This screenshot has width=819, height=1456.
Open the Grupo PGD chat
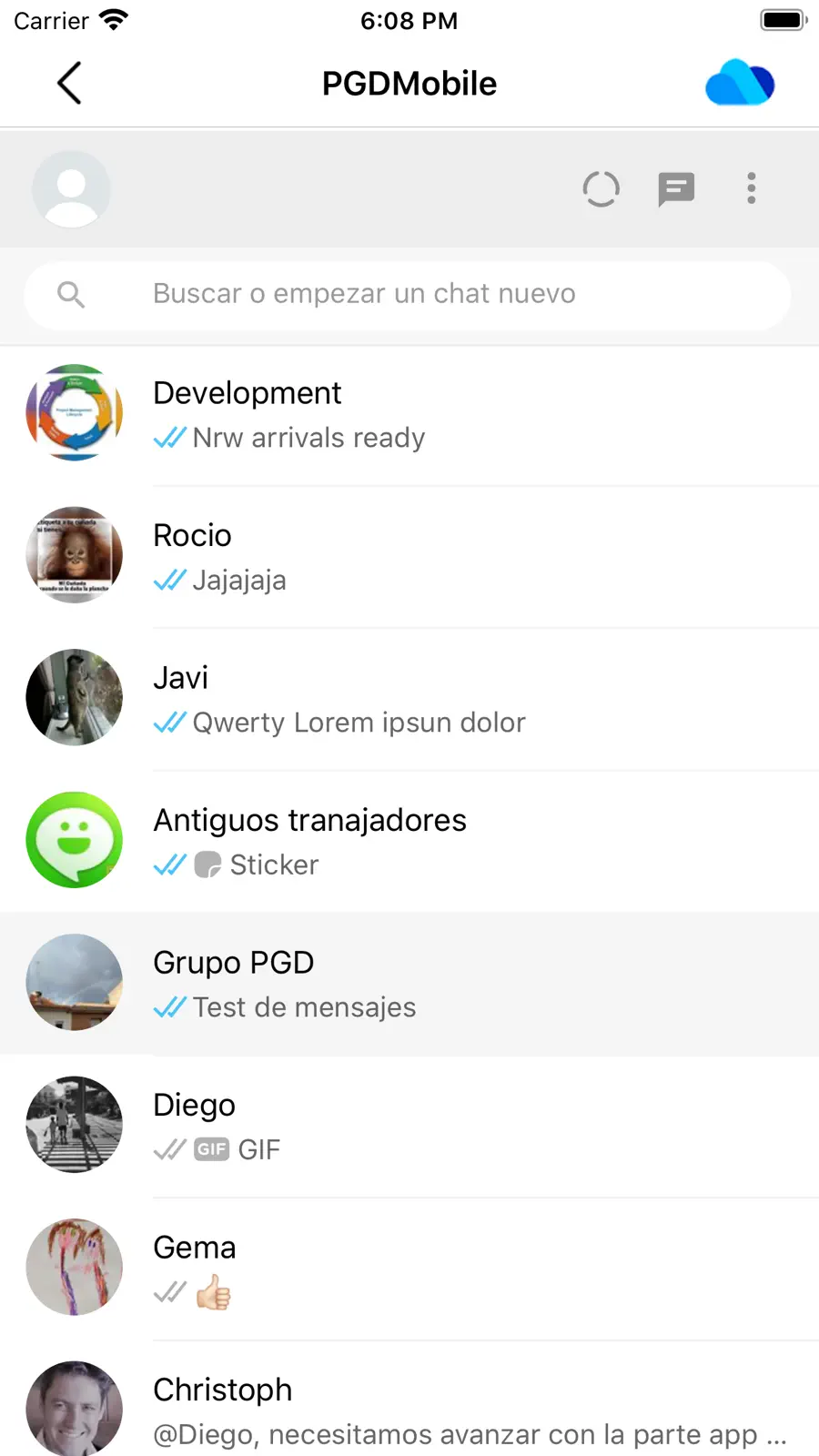tap(409, 984)
